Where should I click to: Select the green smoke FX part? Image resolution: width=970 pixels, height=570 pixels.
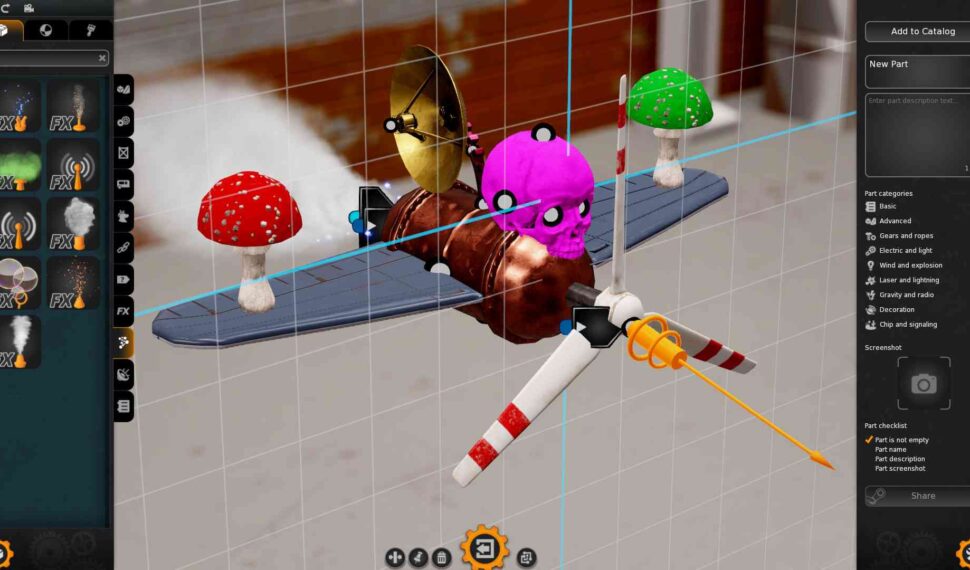pyautogui.click(x=20, y=164)
